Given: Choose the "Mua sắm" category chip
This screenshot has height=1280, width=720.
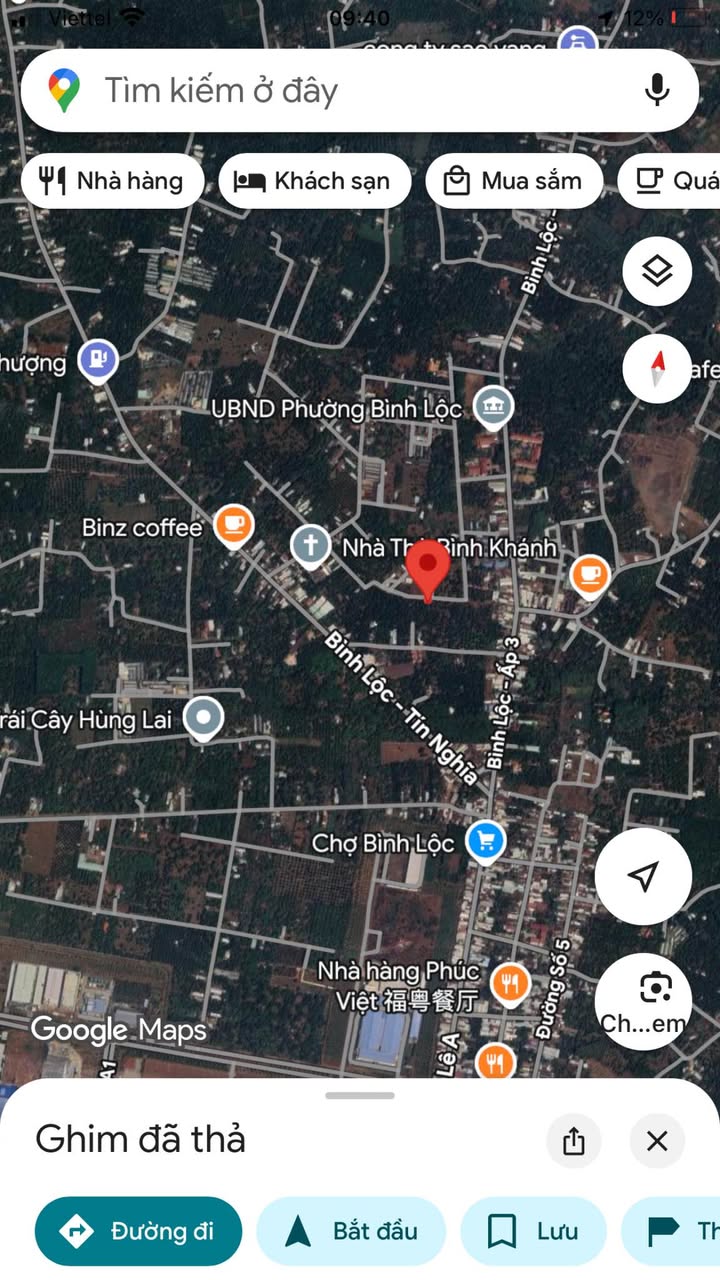Looking at the screenshot, I should click(x=514, y=181).
